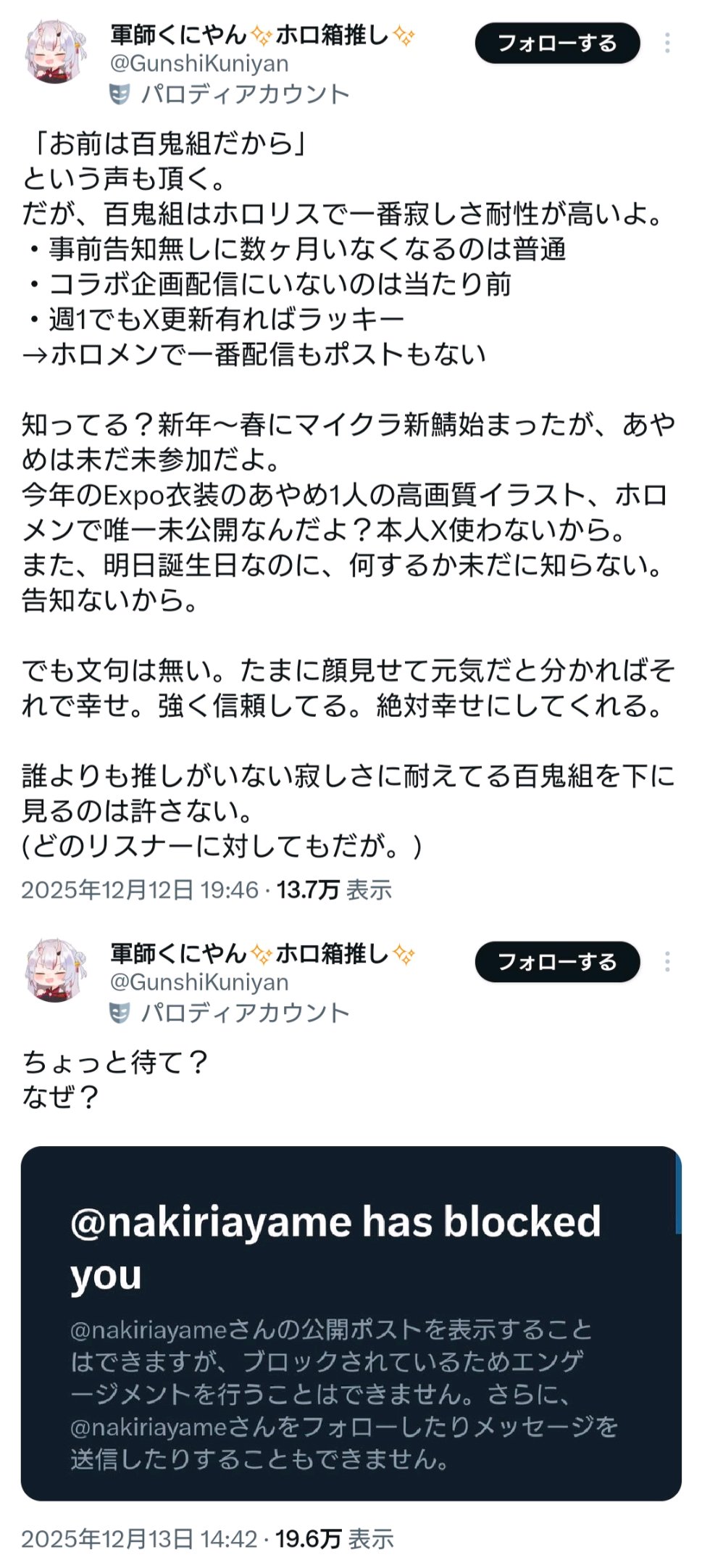
Task: Open profile avatar on the 「お前は百鬼組だから」 post
Action: [x=56, y=51]
